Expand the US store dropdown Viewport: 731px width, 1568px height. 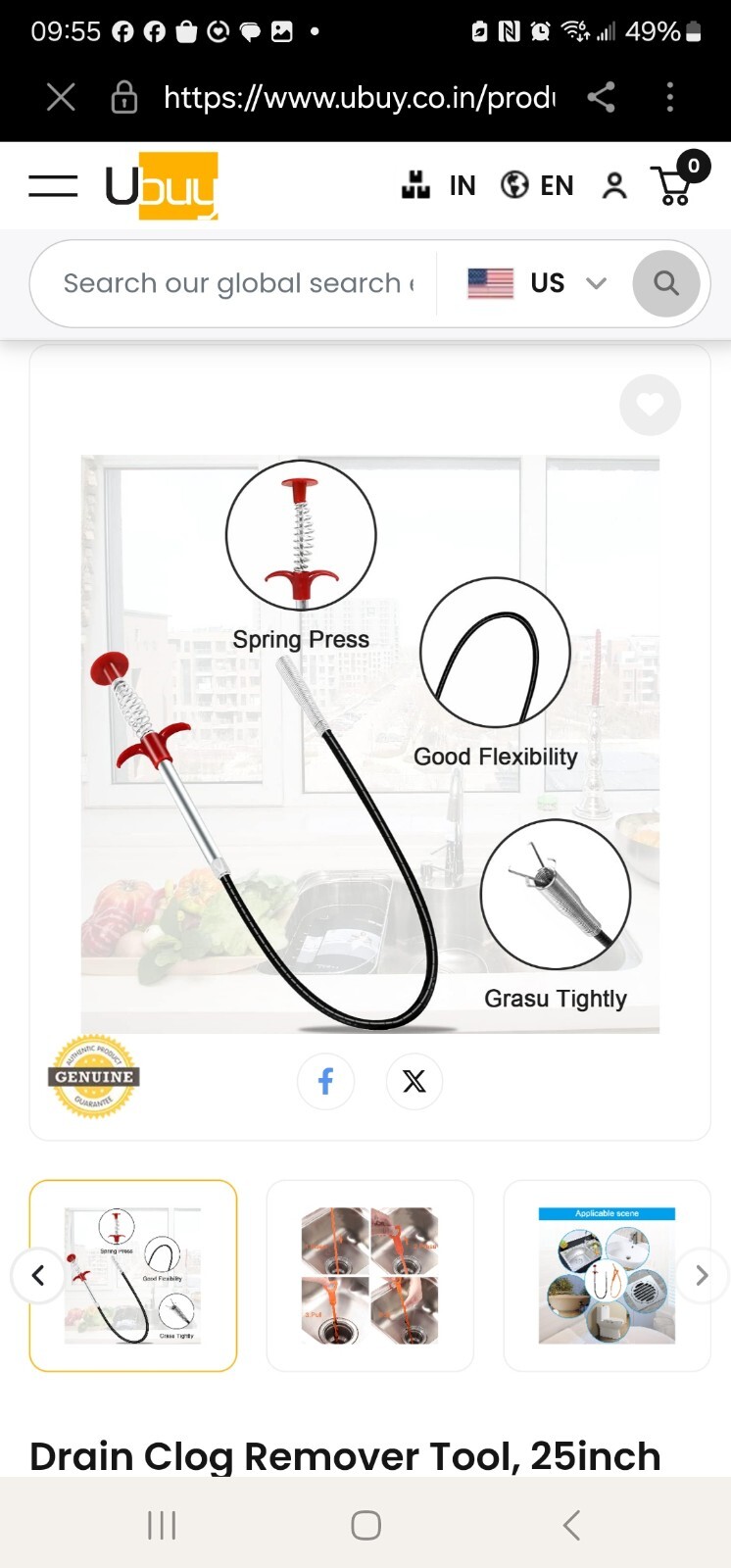pos(537,283)
